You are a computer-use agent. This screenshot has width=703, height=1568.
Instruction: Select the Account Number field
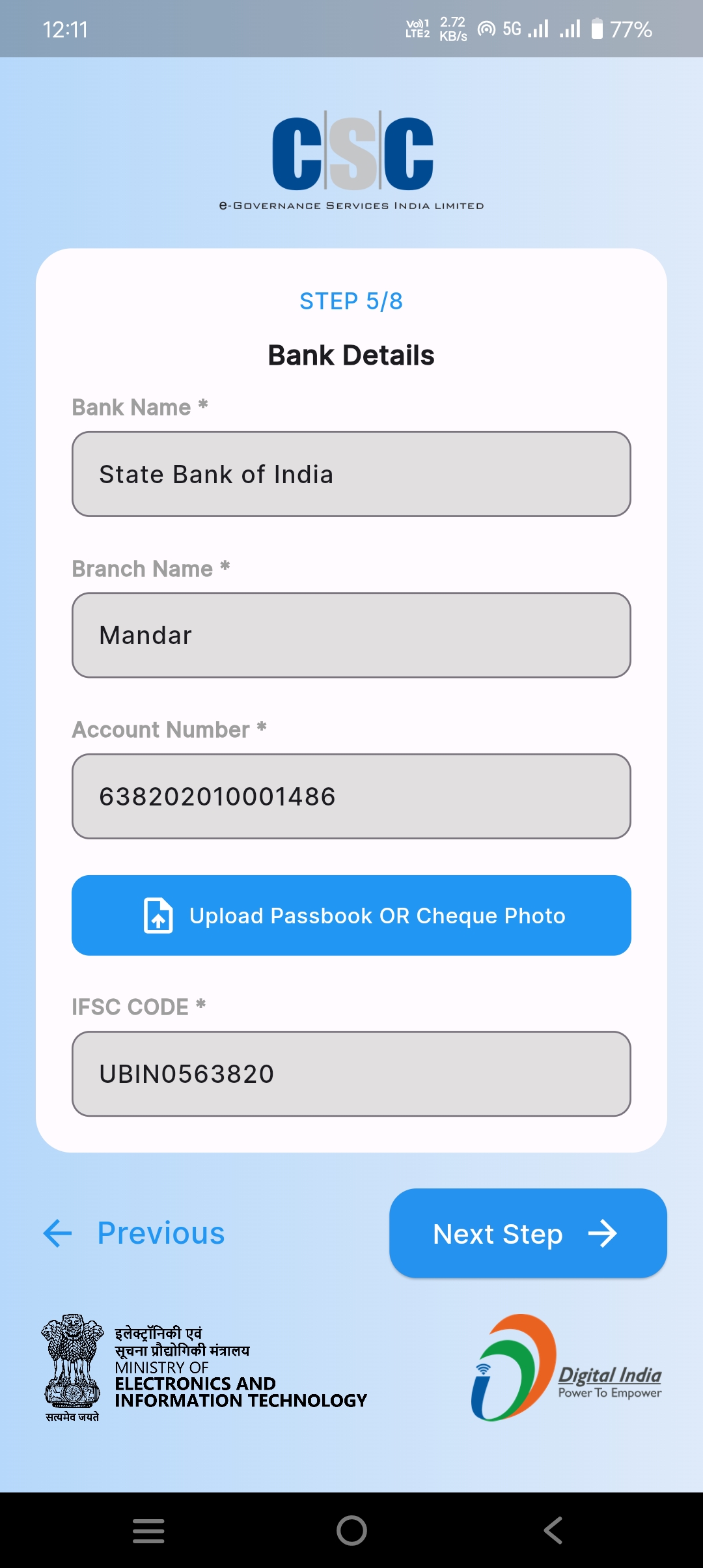351,796
